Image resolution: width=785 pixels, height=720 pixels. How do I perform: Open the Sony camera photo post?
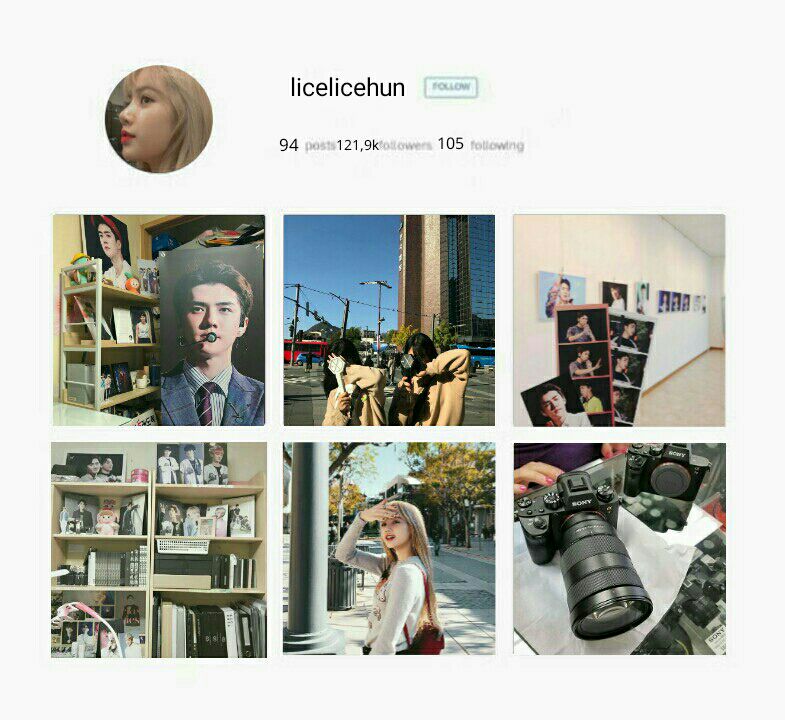[x=619, y=549]
